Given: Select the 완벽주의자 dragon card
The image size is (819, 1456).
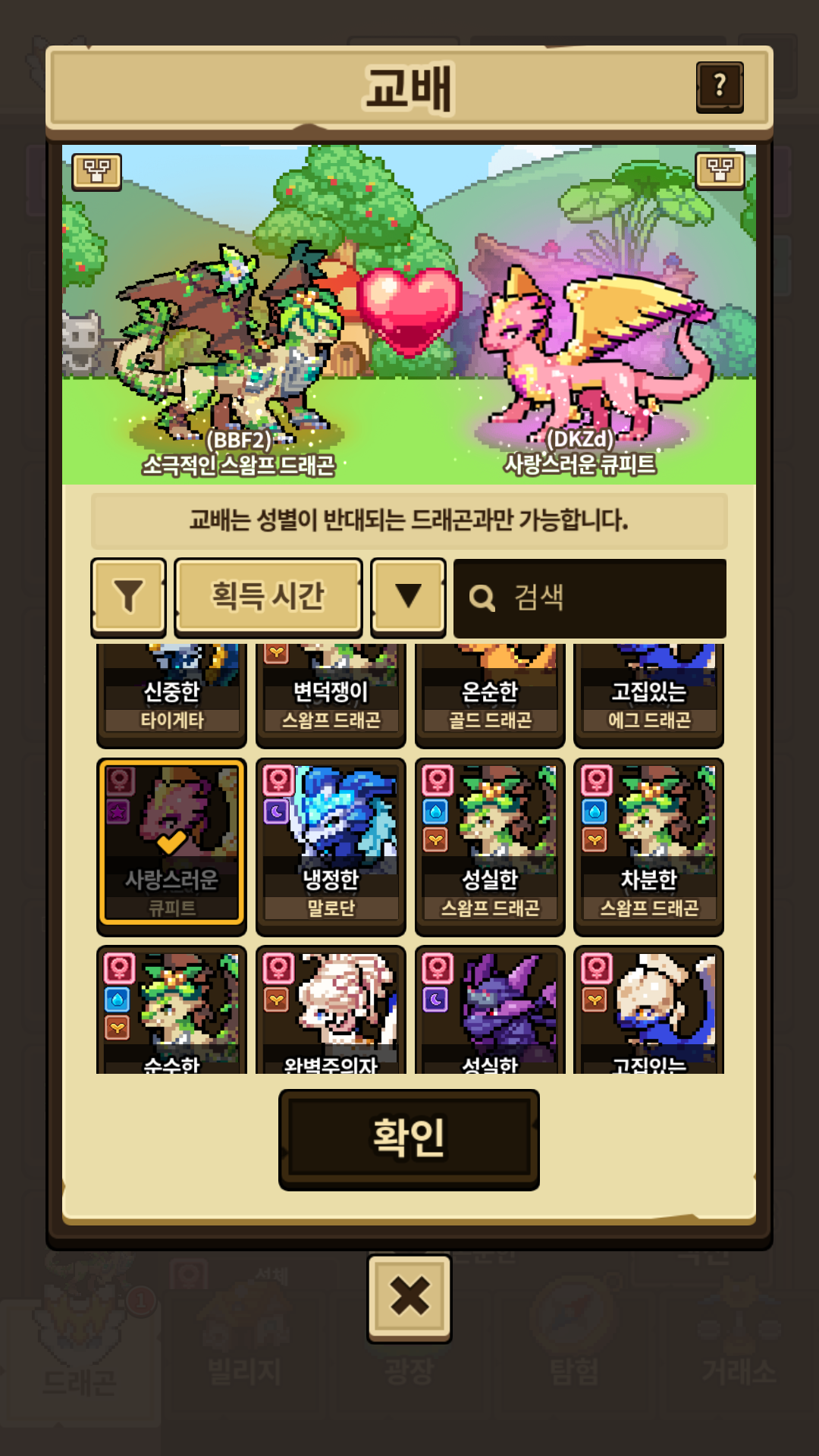Looking at the screenshot, I should pyautogui.click(x=331, y=1012).
